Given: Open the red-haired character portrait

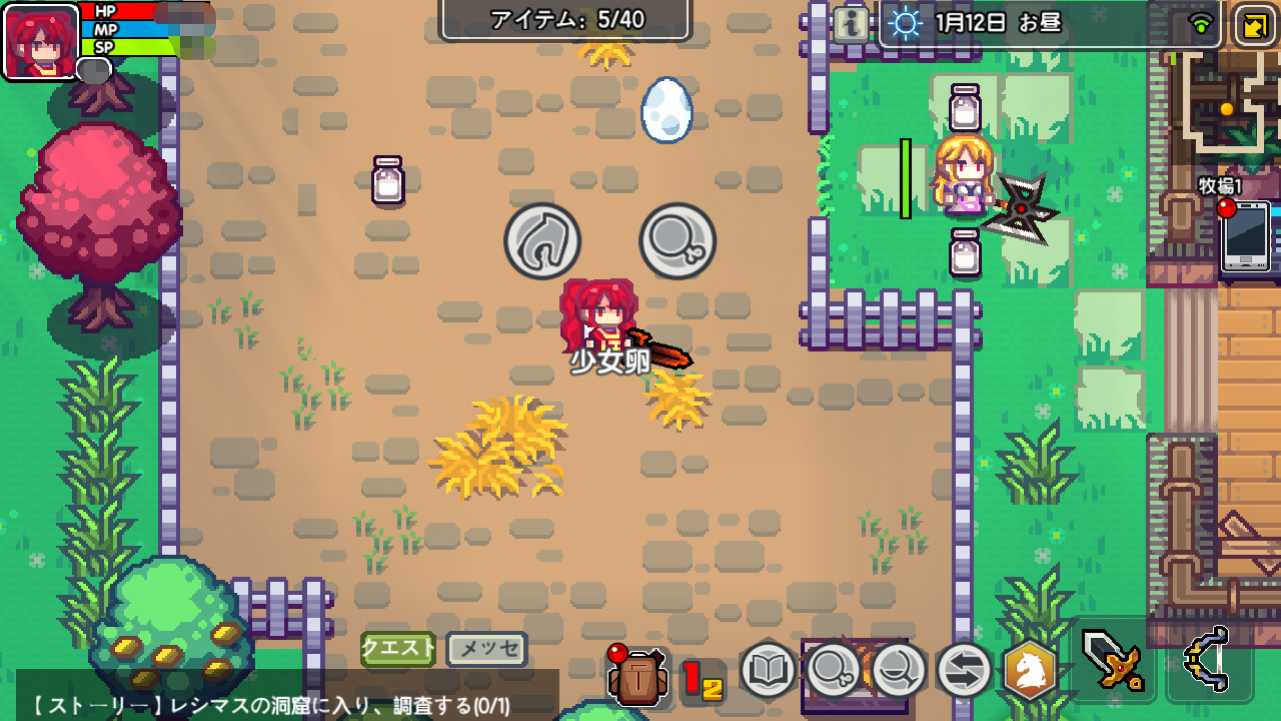Looking at the screenshot, I should coord(41,42).
